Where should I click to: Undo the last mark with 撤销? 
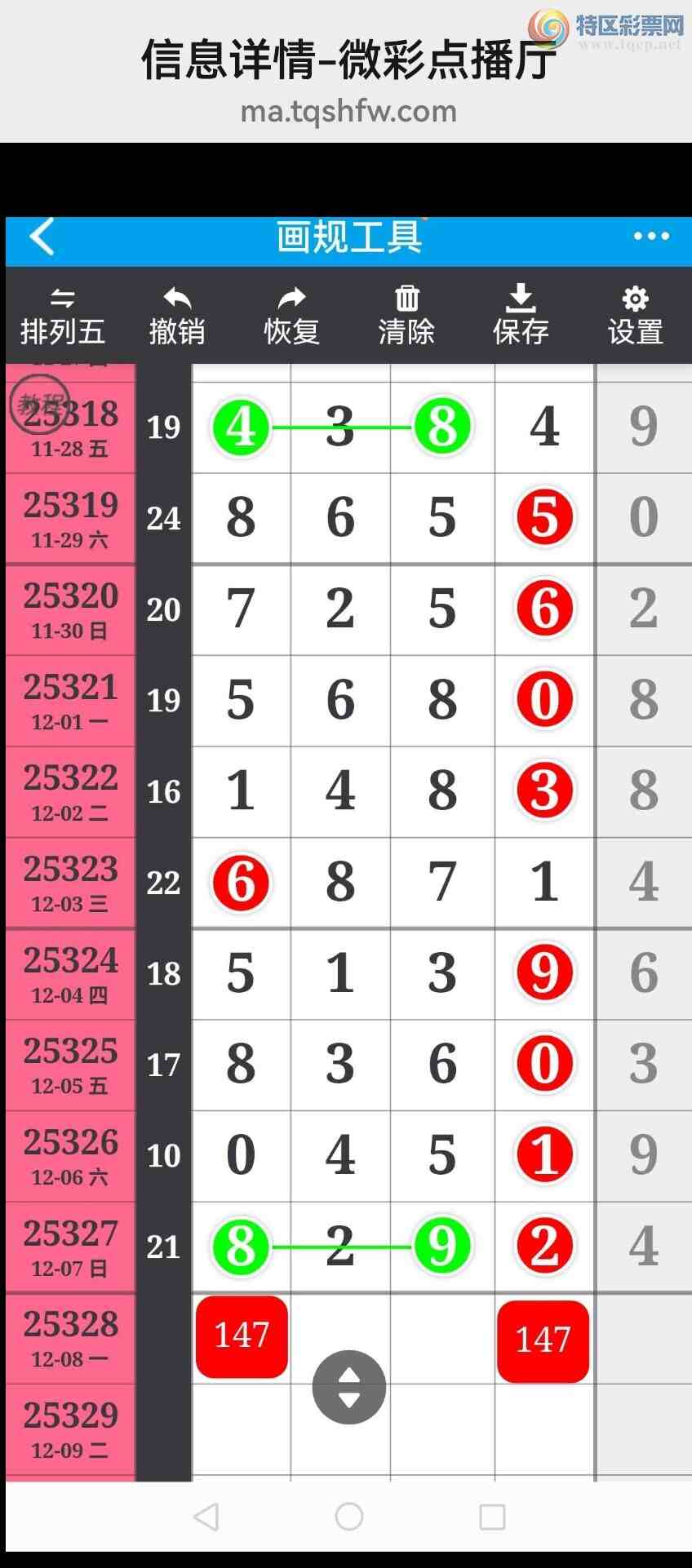(177, 317)
